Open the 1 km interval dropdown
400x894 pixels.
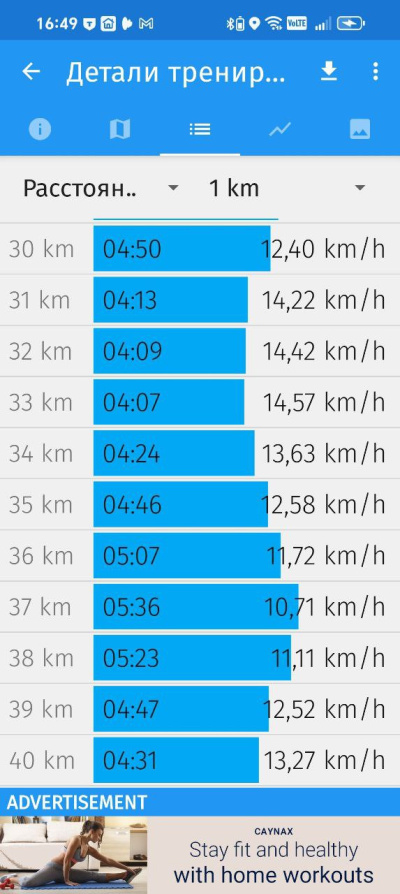point(287,188)
